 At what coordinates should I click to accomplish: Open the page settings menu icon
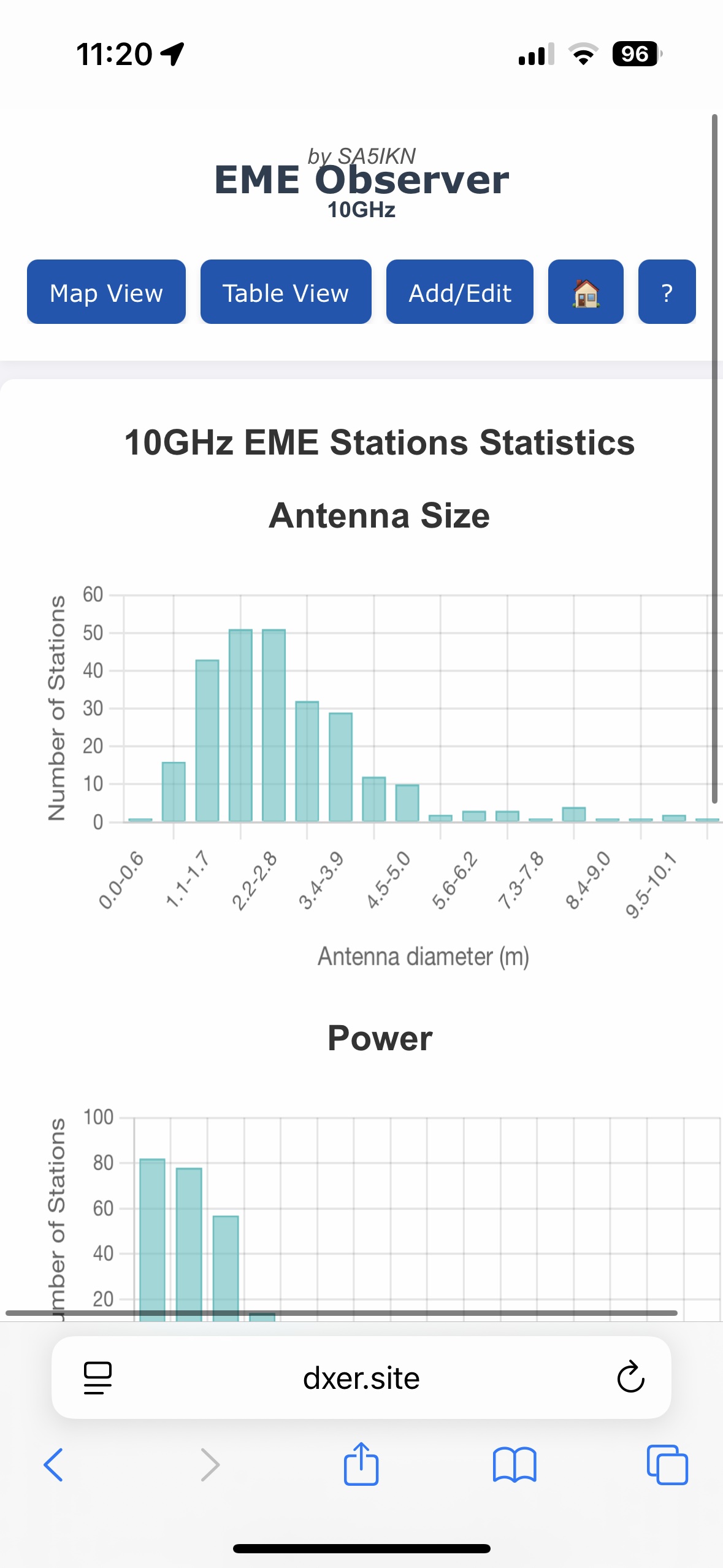98,1378
